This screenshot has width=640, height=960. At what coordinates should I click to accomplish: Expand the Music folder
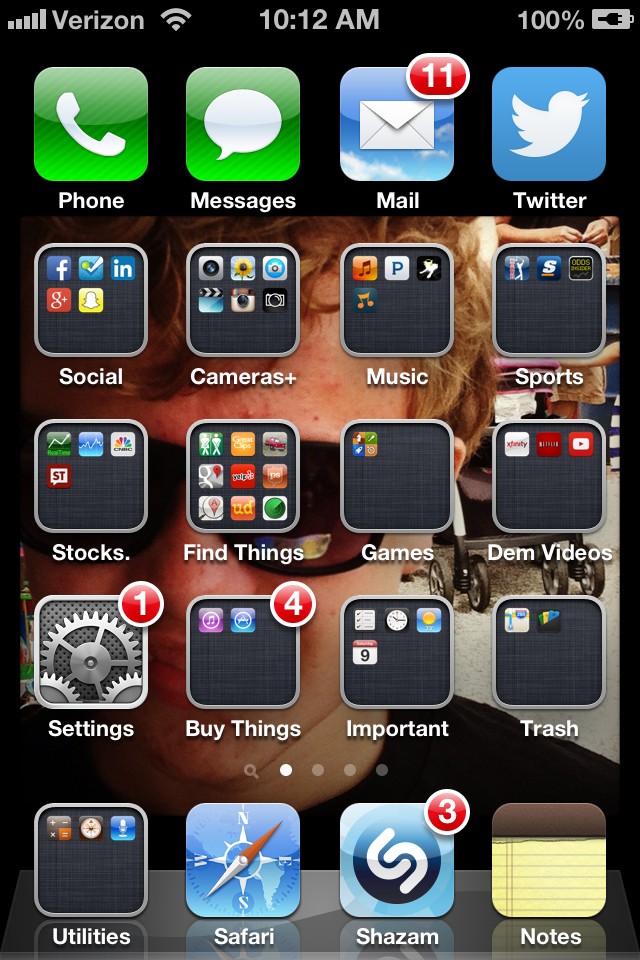pyautogui.click(x=397, y=300)
